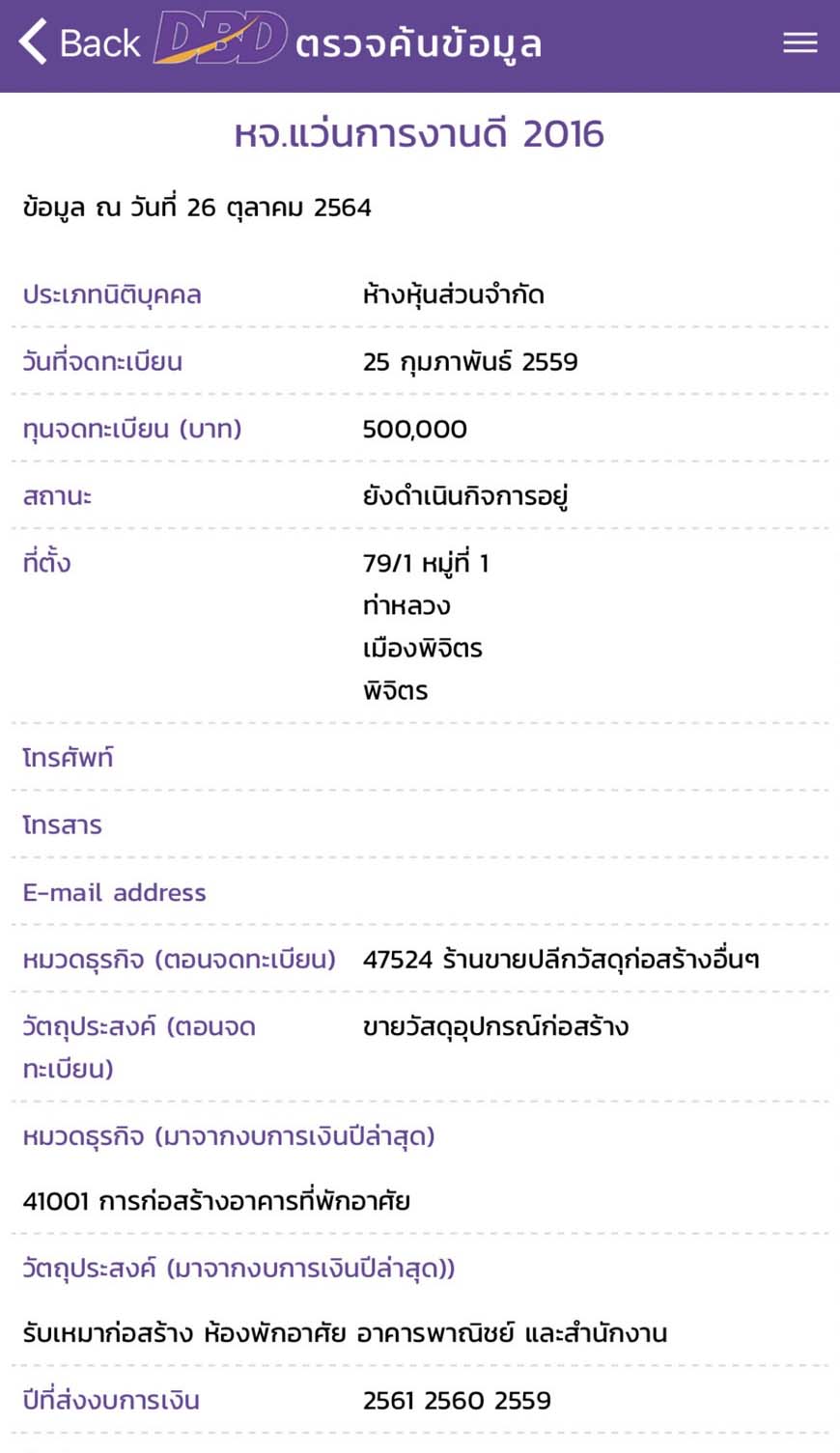Go back using the Back button
This screenshot has height=1453, width=840.
pyautogui.click(x=79, y=43)
